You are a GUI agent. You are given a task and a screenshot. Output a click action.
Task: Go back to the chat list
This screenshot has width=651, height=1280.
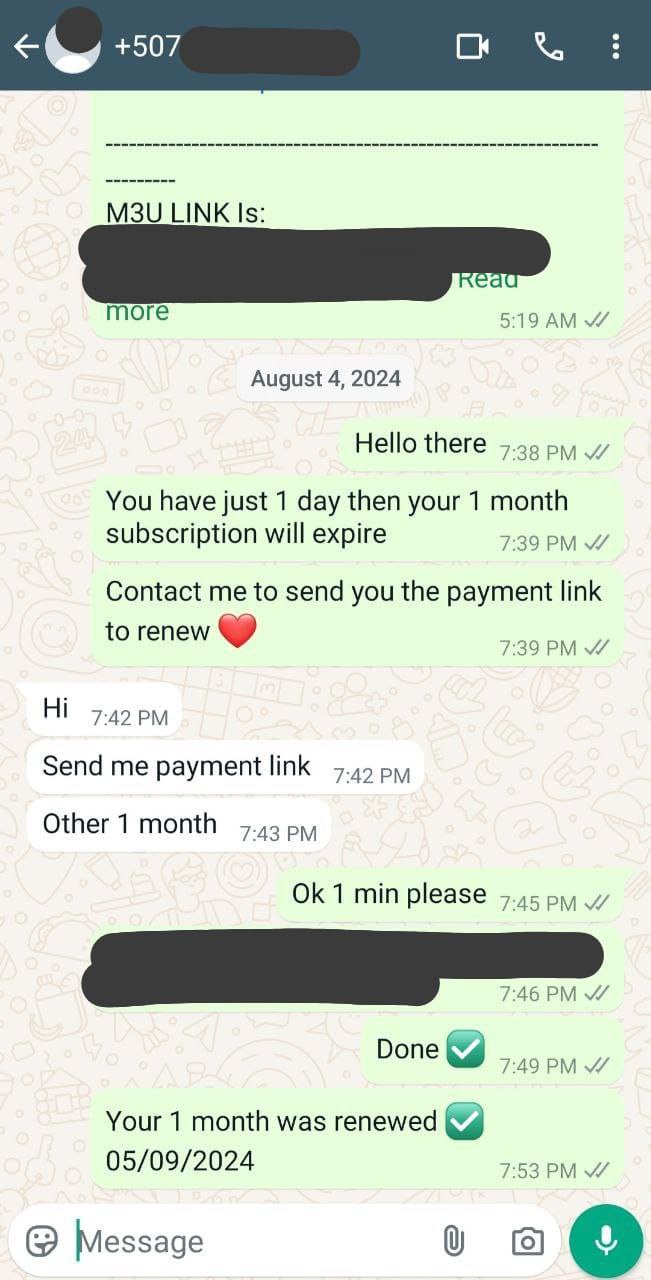coord(24,46)
